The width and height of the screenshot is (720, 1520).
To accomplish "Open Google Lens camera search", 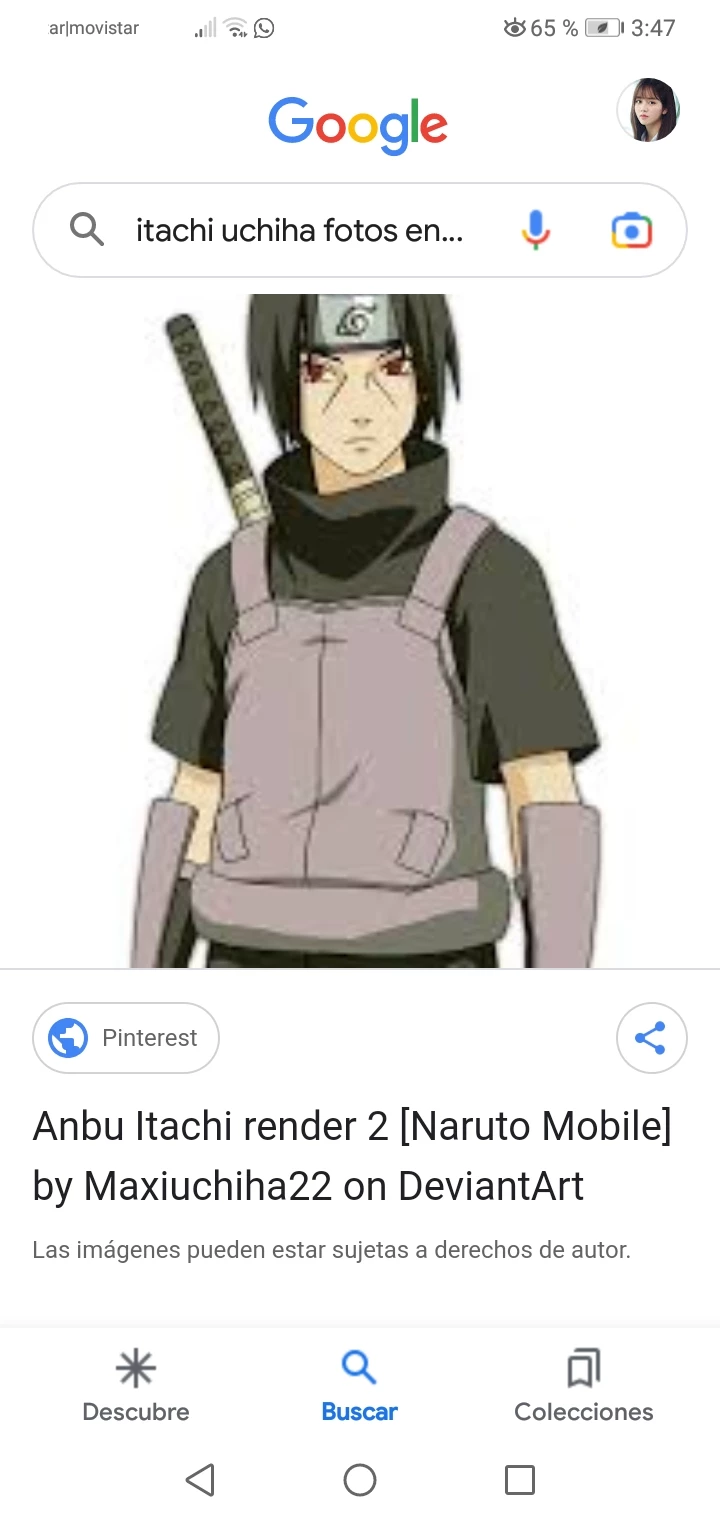I will pyautogui.click(x=631, y=231).
